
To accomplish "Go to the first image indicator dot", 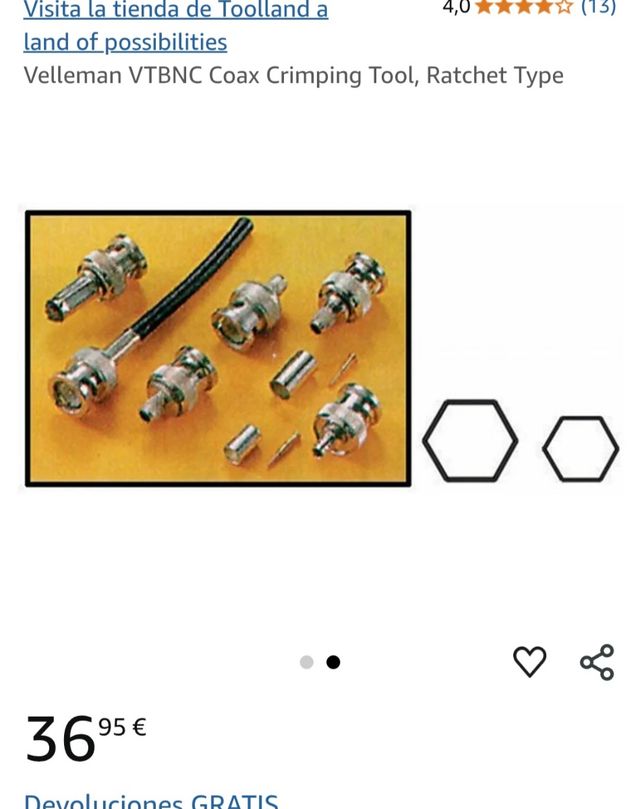I will 307,662.
